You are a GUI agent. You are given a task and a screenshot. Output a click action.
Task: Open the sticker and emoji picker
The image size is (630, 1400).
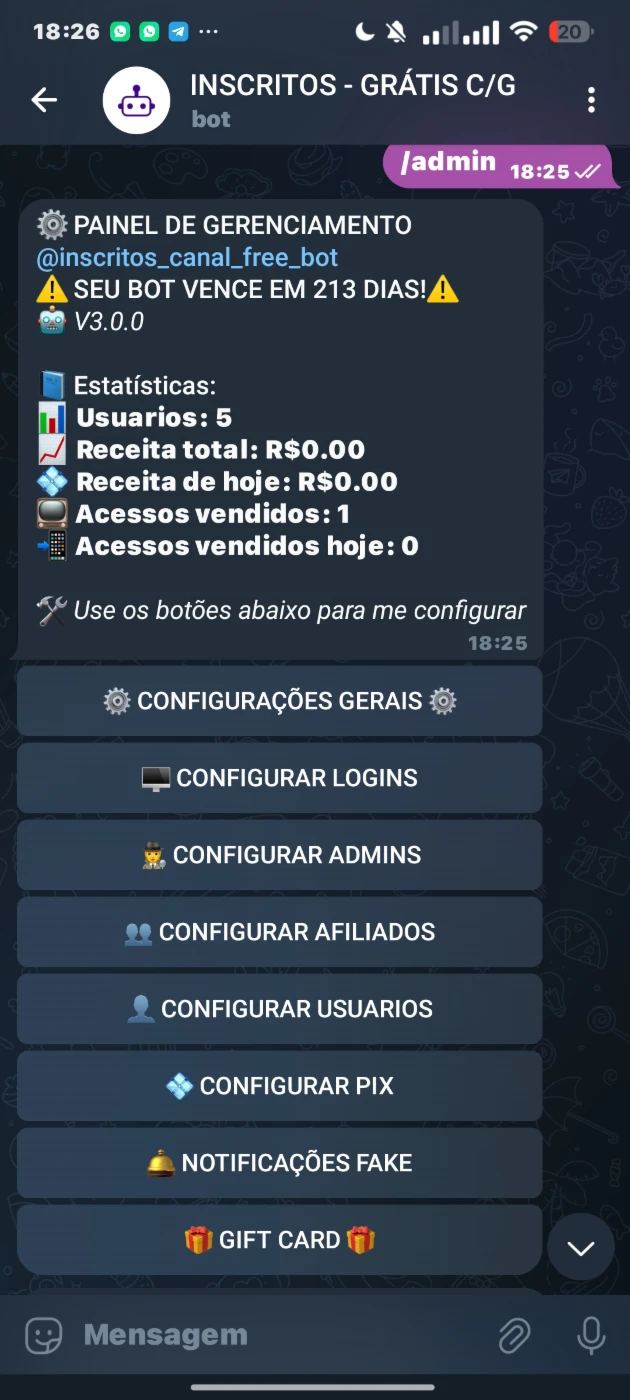[44, 1335]
